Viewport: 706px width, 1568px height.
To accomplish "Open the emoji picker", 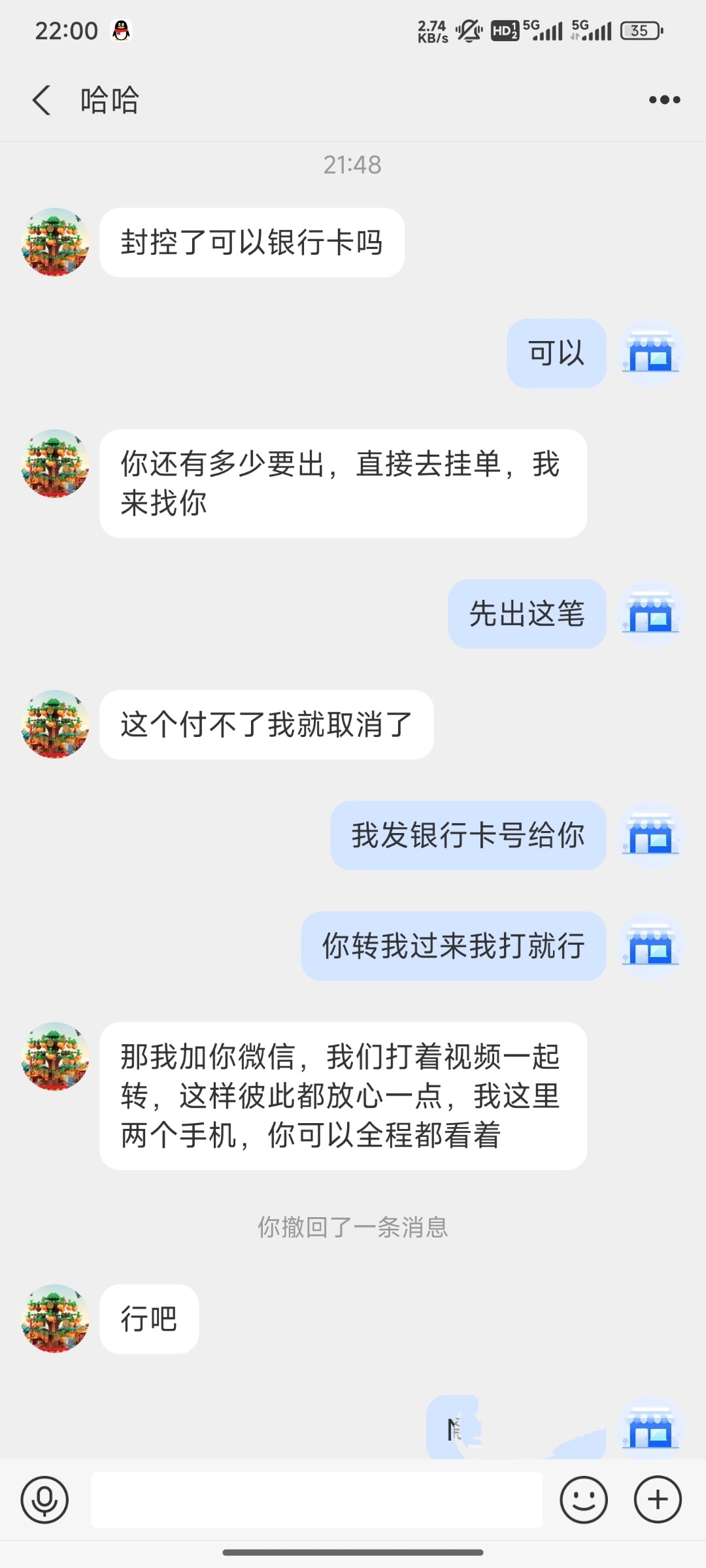I will 583,1499.
